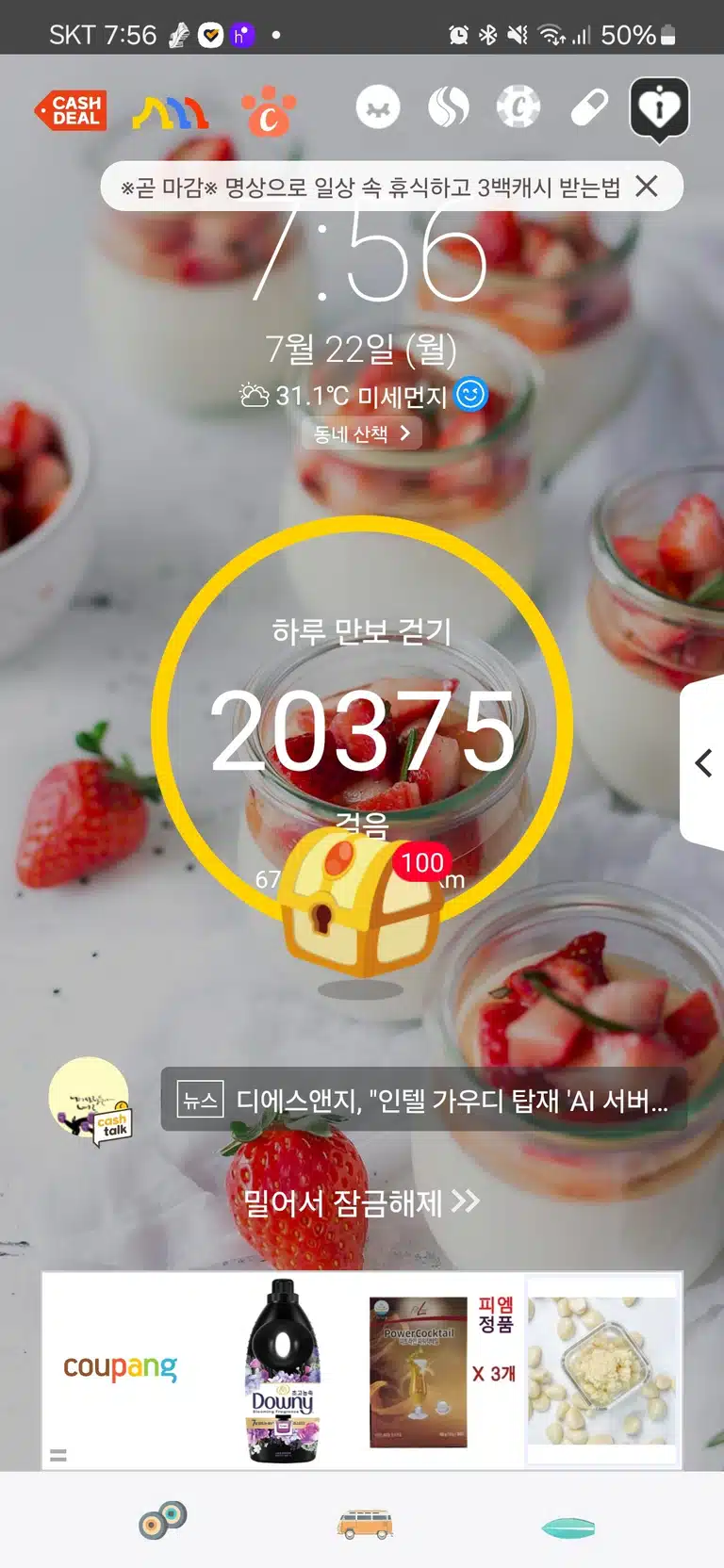Screen dimensions: 724x1568
Task: Expand the side panel arrow
Action: [x=703, y=762]
